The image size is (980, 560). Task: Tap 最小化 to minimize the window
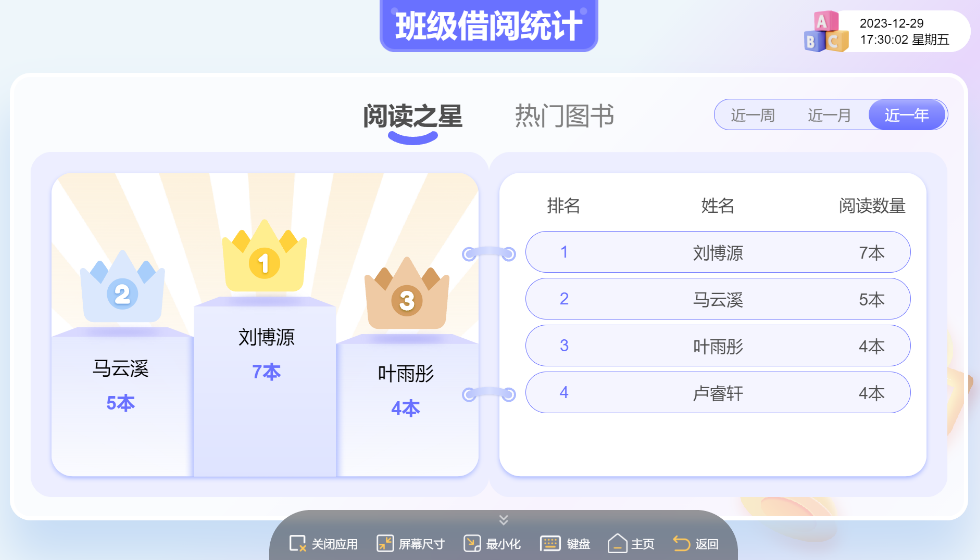point(492,544)
